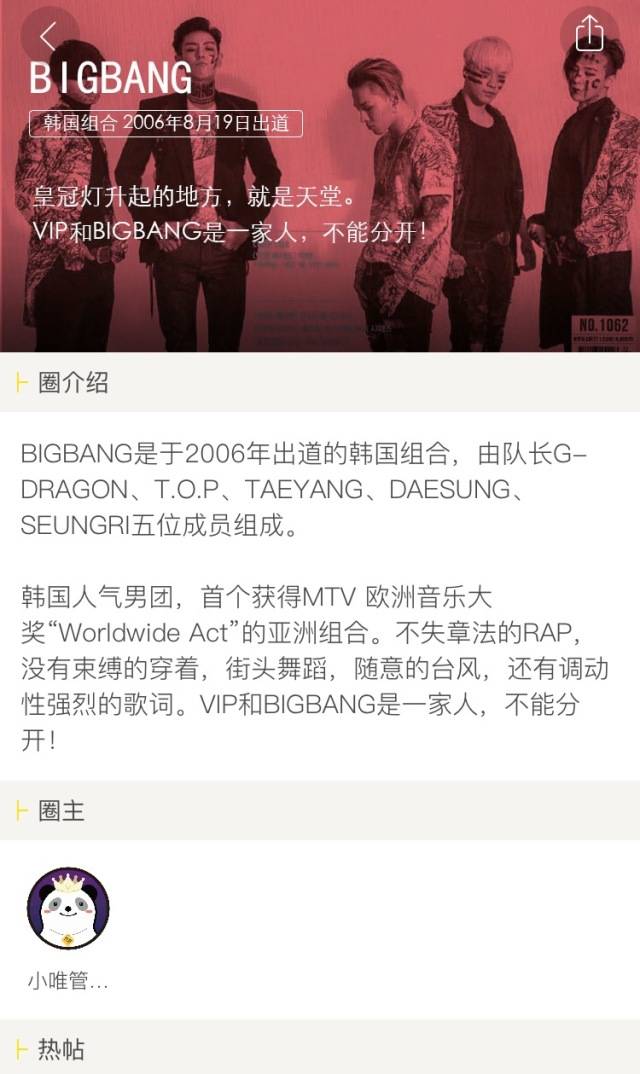Go back using the top-left arrow
The width and height of the screenshot is (640, 1074).
pyautogui.click(x=49, y=36)
